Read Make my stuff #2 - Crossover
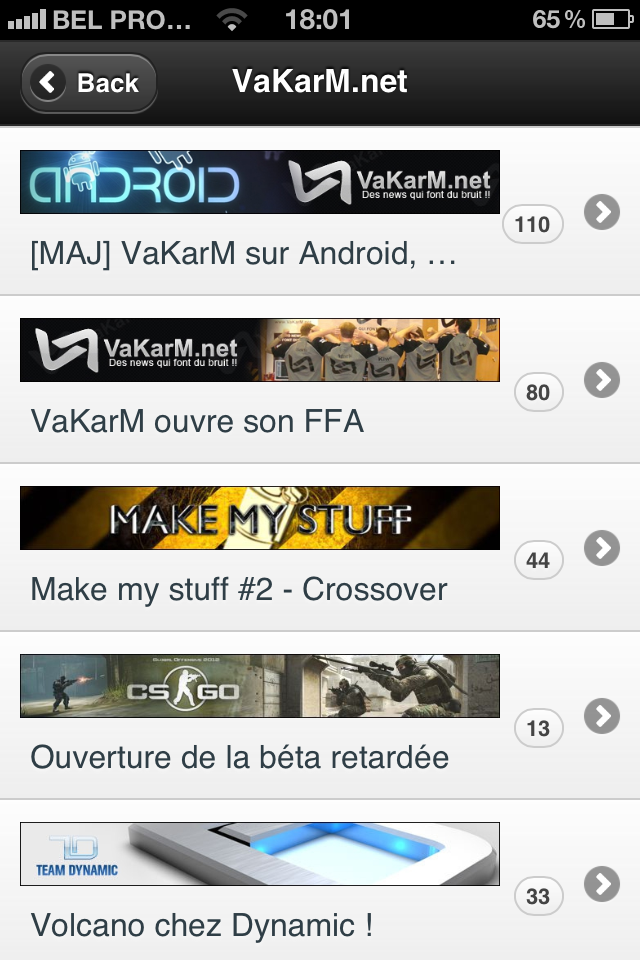The image size is (640, 960). tap(239, 588)
